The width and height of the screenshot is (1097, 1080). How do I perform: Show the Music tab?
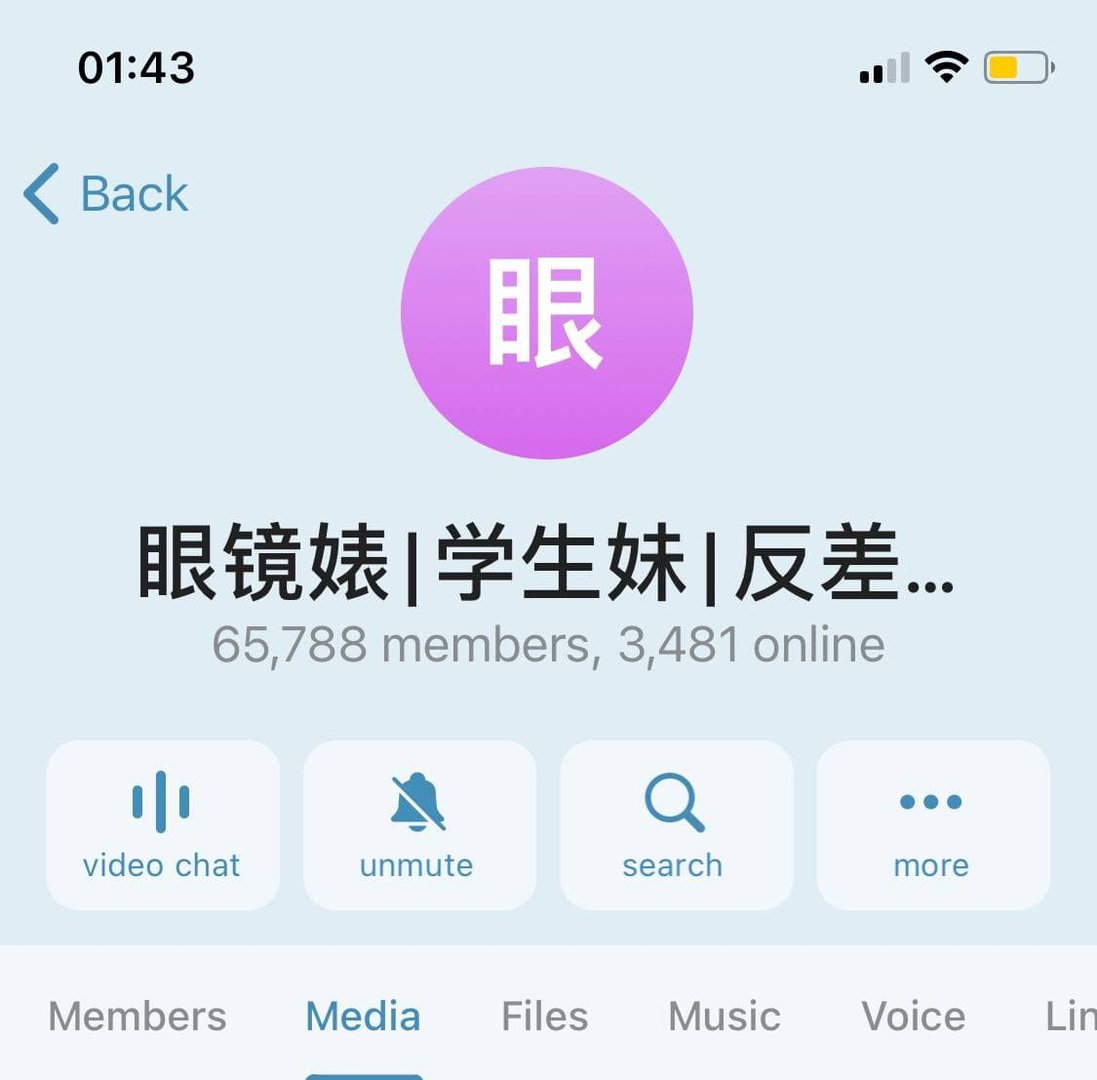pos(724,1017)
